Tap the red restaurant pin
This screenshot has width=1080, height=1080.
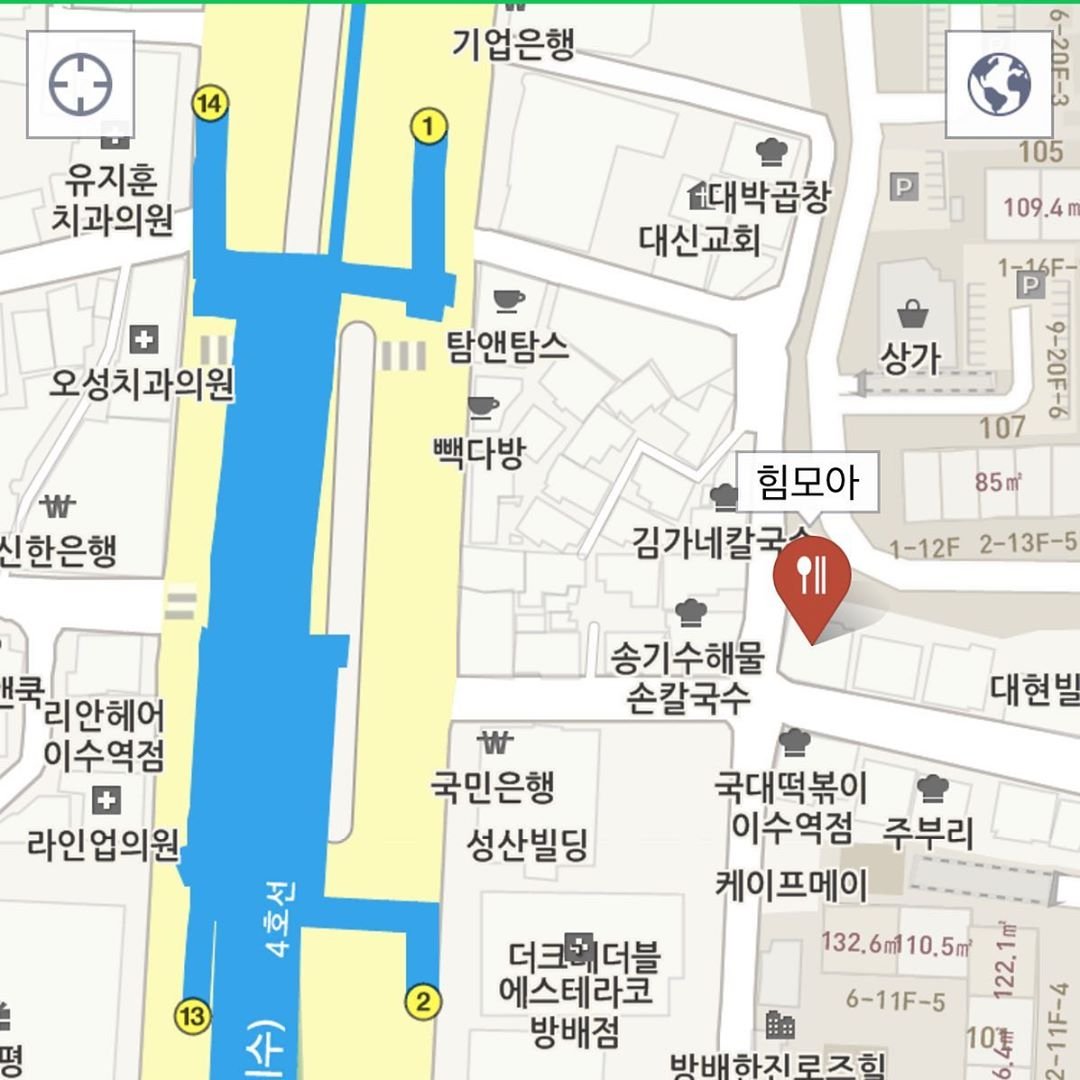[812, 580]
